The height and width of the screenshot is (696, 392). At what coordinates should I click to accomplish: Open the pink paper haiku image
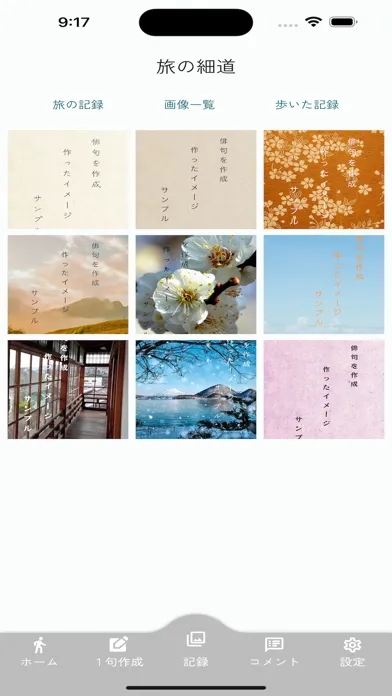324,389
